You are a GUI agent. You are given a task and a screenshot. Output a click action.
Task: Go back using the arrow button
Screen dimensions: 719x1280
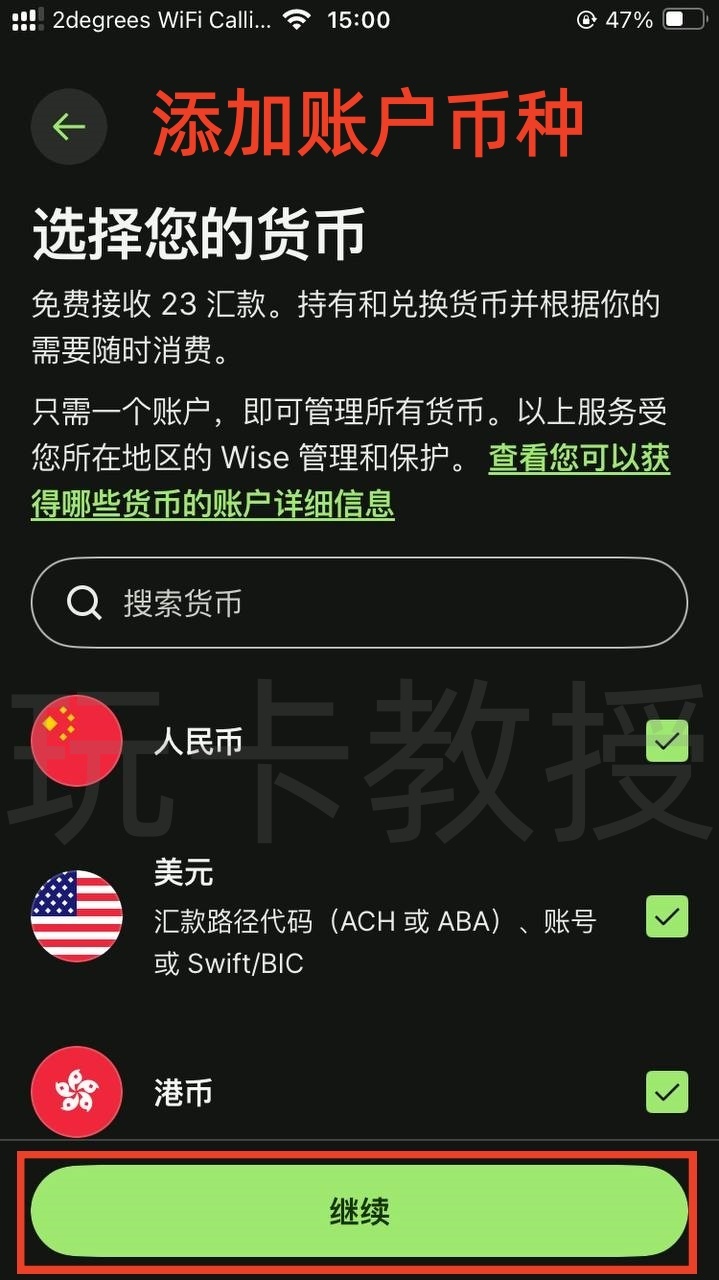point(68,127)
